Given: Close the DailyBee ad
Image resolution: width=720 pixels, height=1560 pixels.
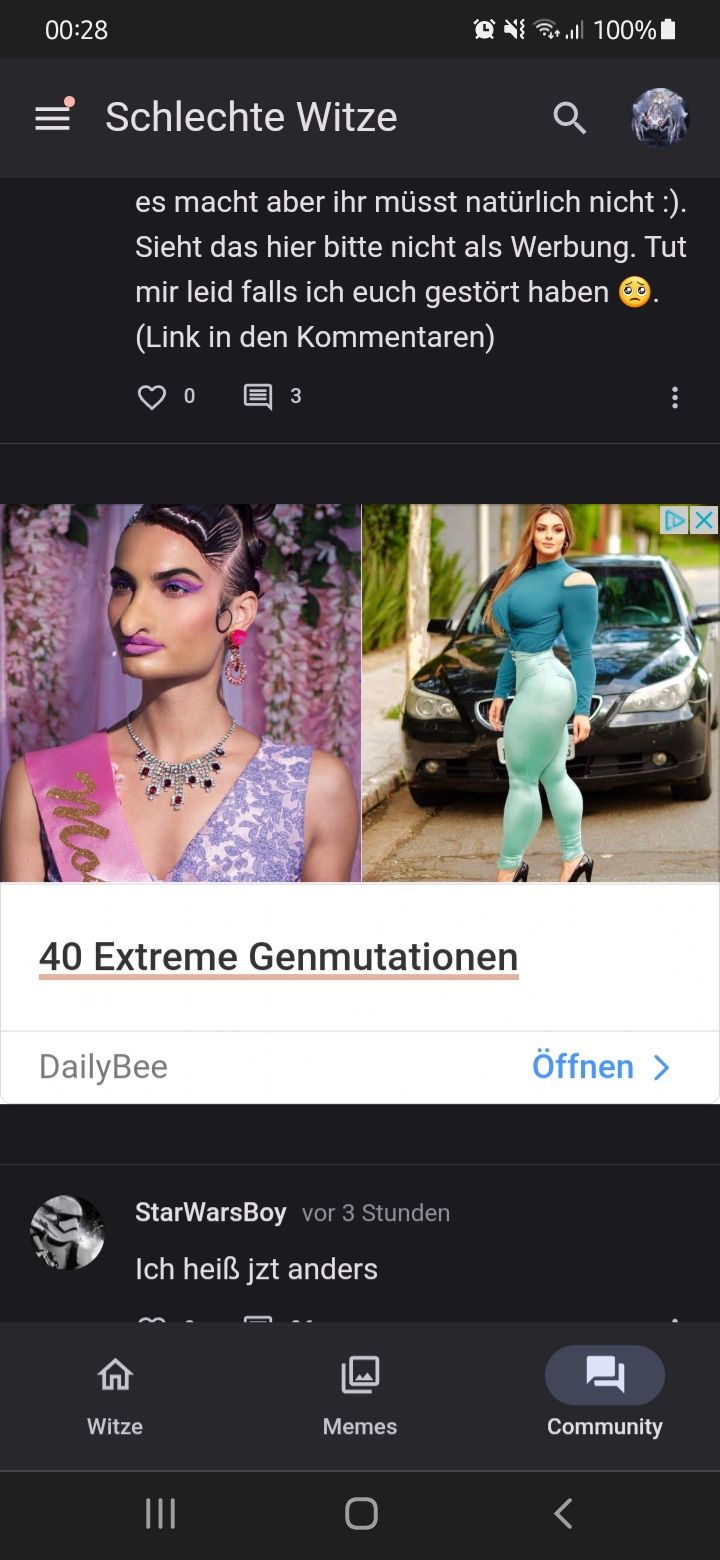Looking at the screenshot, I should pyautogui.click(x=705, y=520).
